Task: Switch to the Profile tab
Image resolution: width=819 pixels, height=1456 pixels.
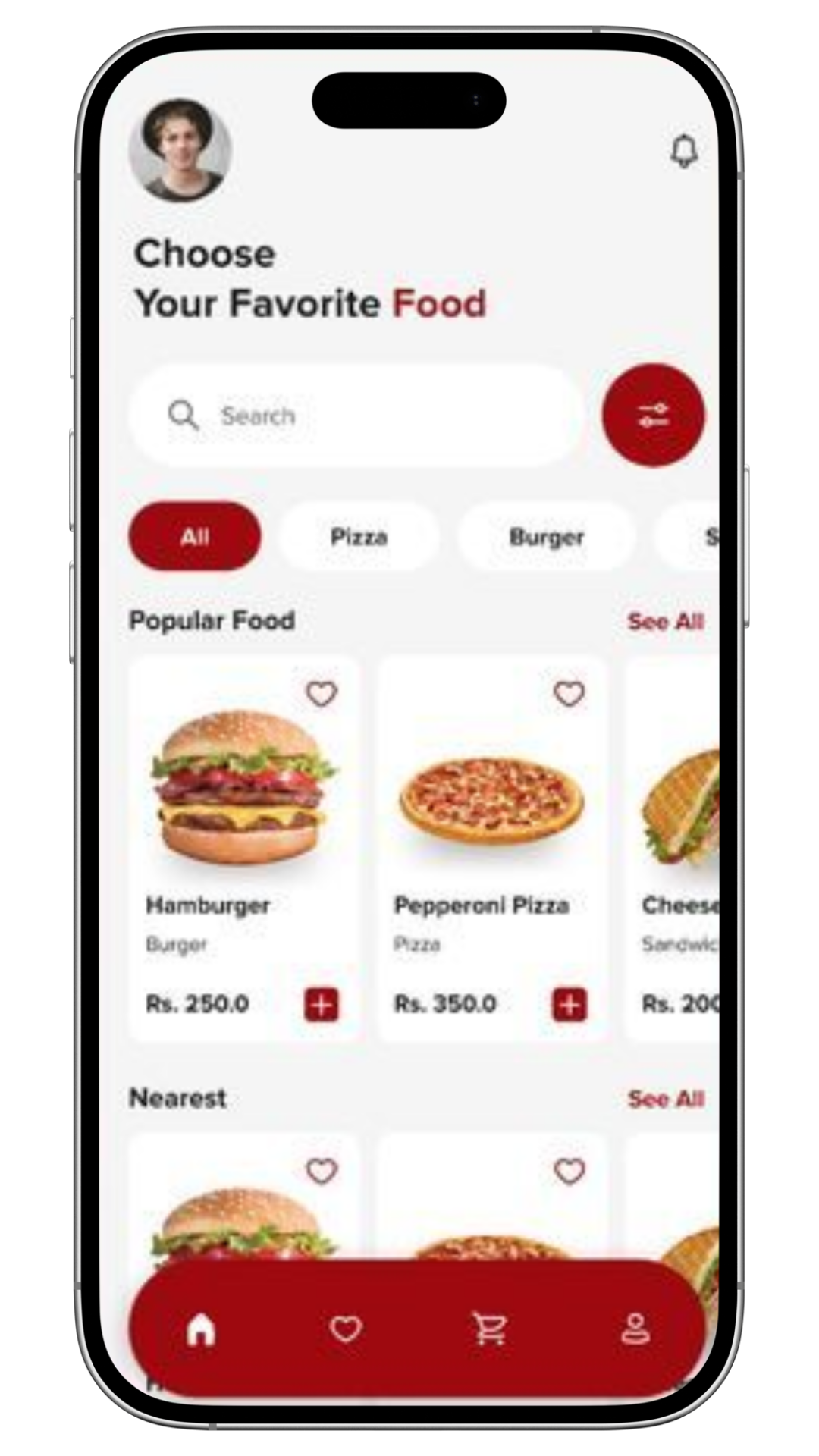Action: (635, 1329)
